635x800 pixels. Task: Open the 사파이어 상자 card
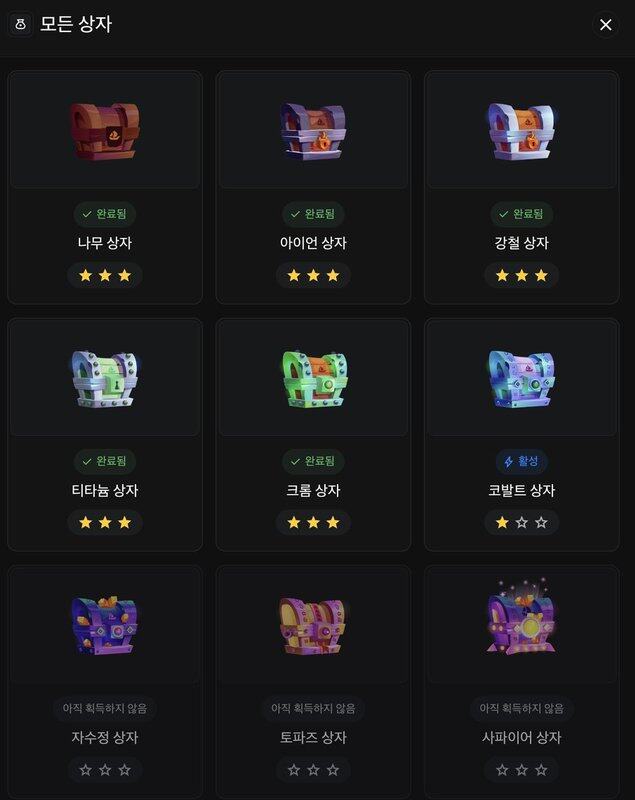click(521, 680)
